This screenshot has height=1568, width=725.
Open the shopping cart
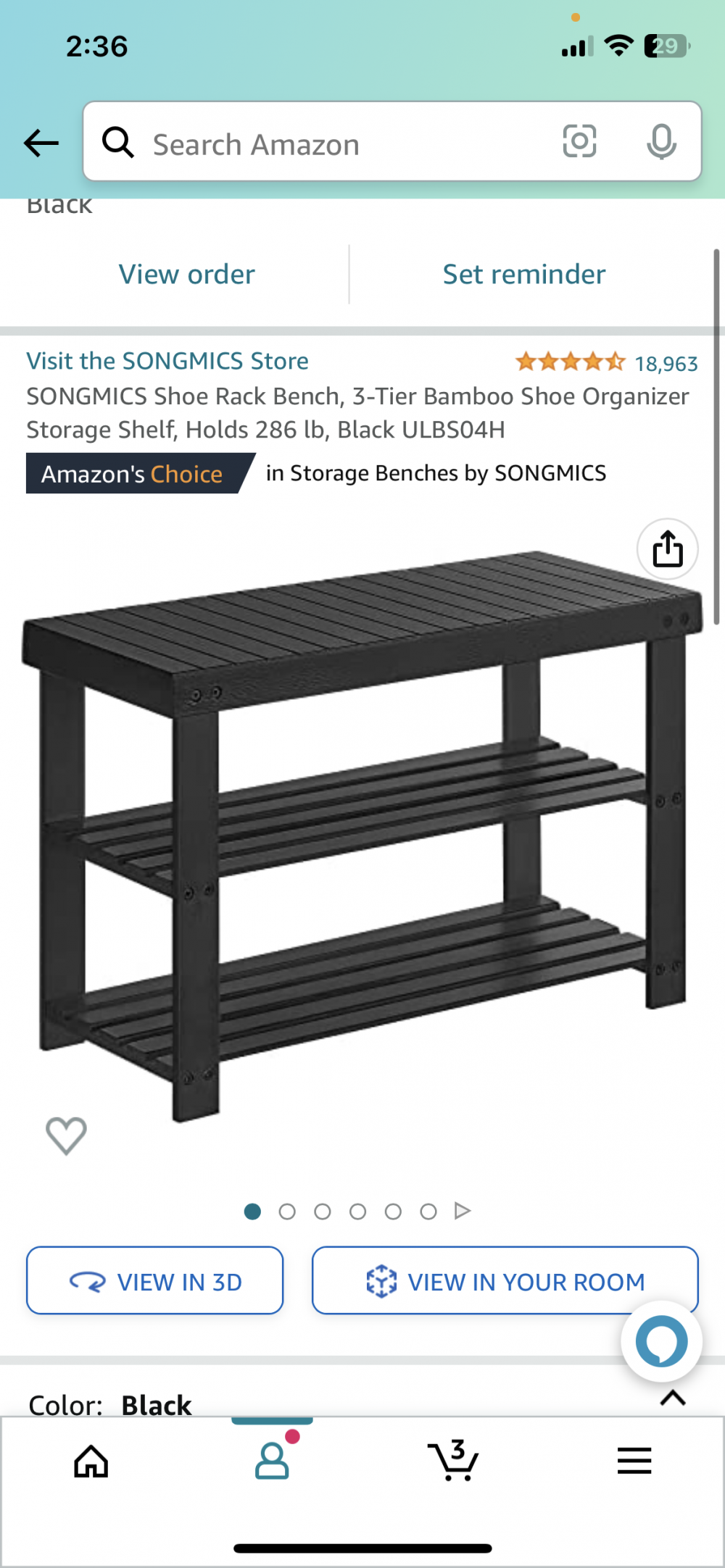pyautogui.click(x=453, y=1461)
